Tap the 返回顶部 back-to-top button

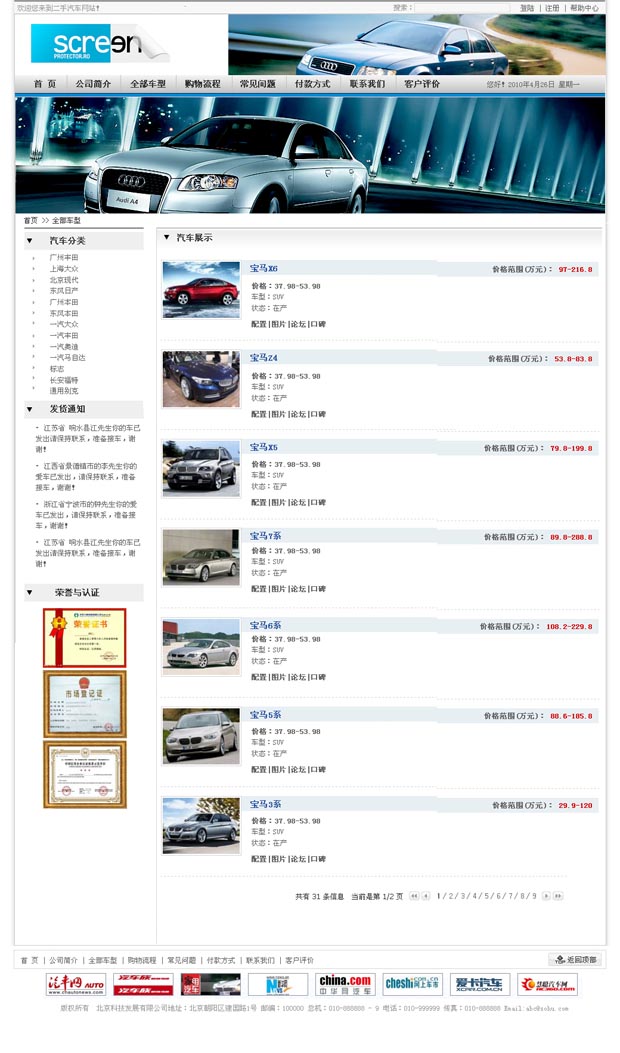(x=576, y=960)
